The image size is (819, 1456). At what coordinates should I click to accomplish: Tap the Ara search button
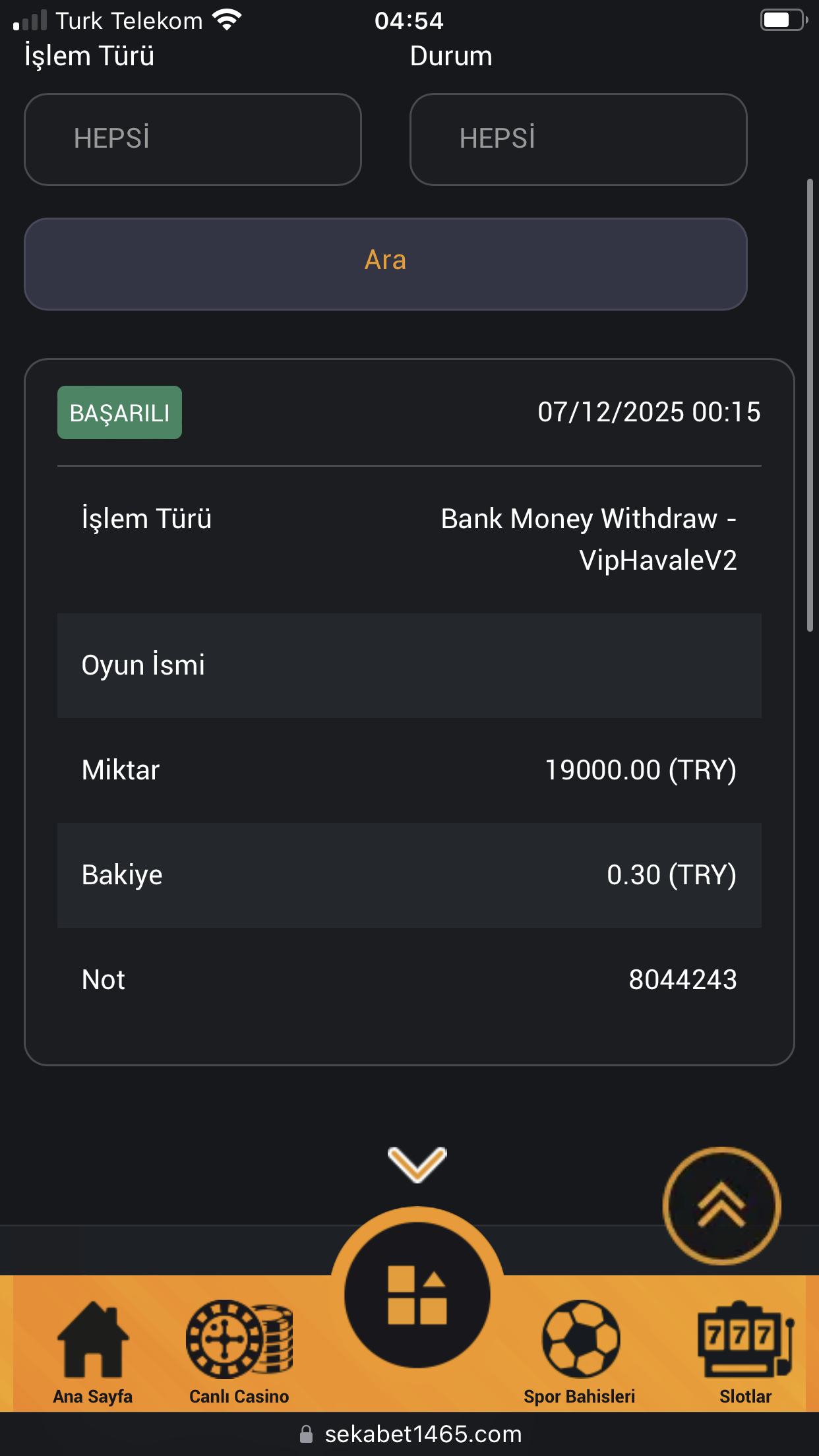coord(386,264)
